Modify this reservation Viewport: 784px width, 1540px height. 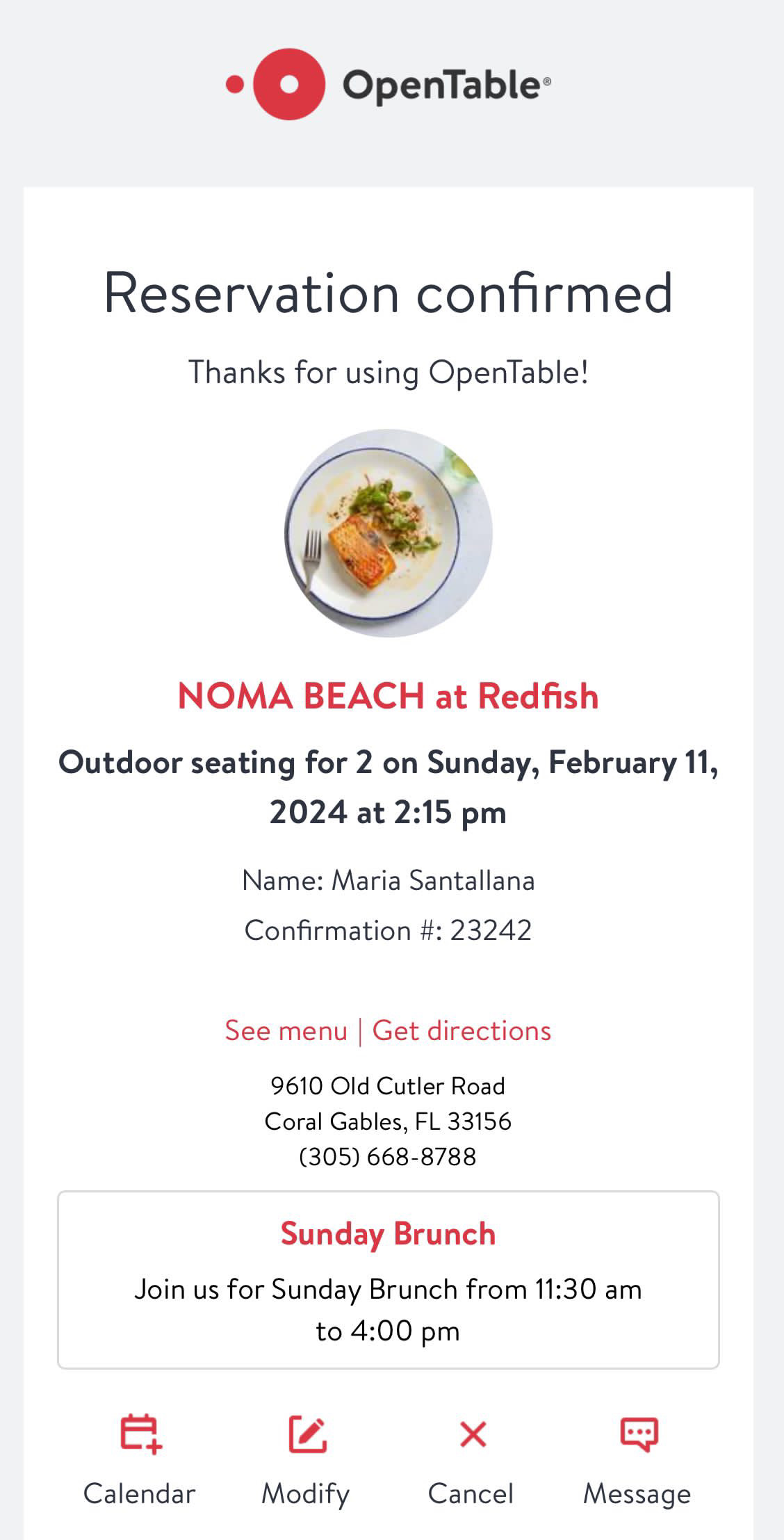[x=306, y=1458]
